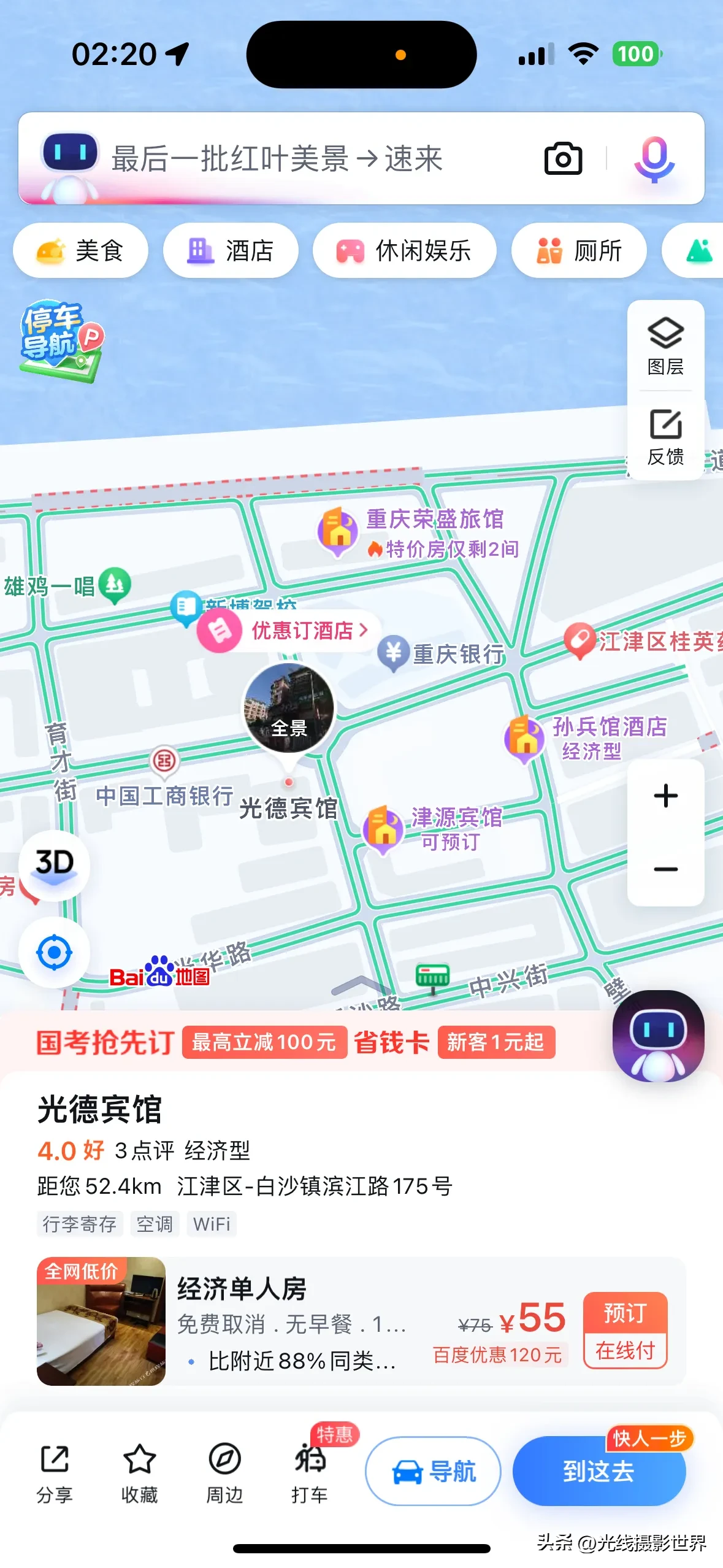Viewport: 723px width, 1568px height.
Task: Start voice search with the microphone
Action: (x=654, y=159)
